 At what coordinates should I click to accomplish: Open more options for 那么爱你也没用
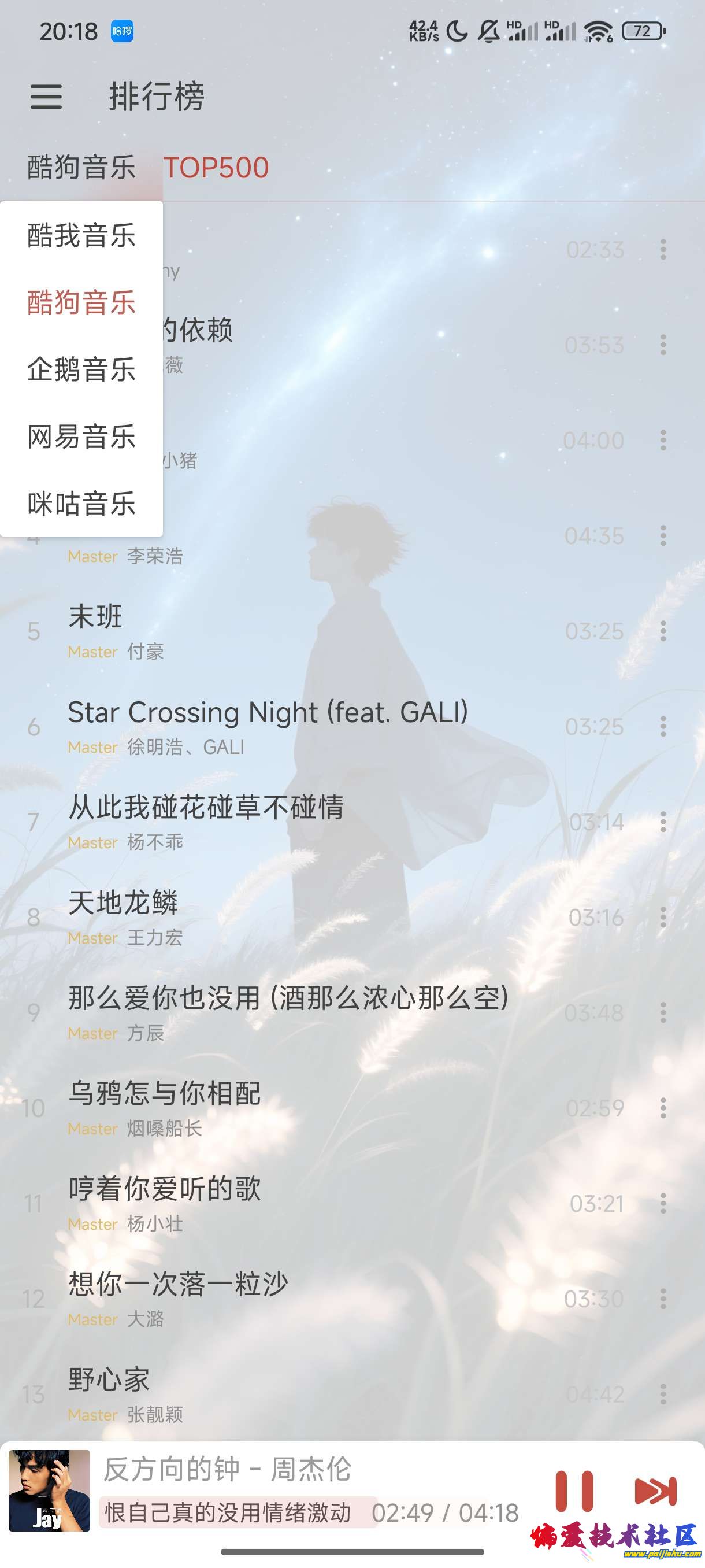(x=663, y=1012)
